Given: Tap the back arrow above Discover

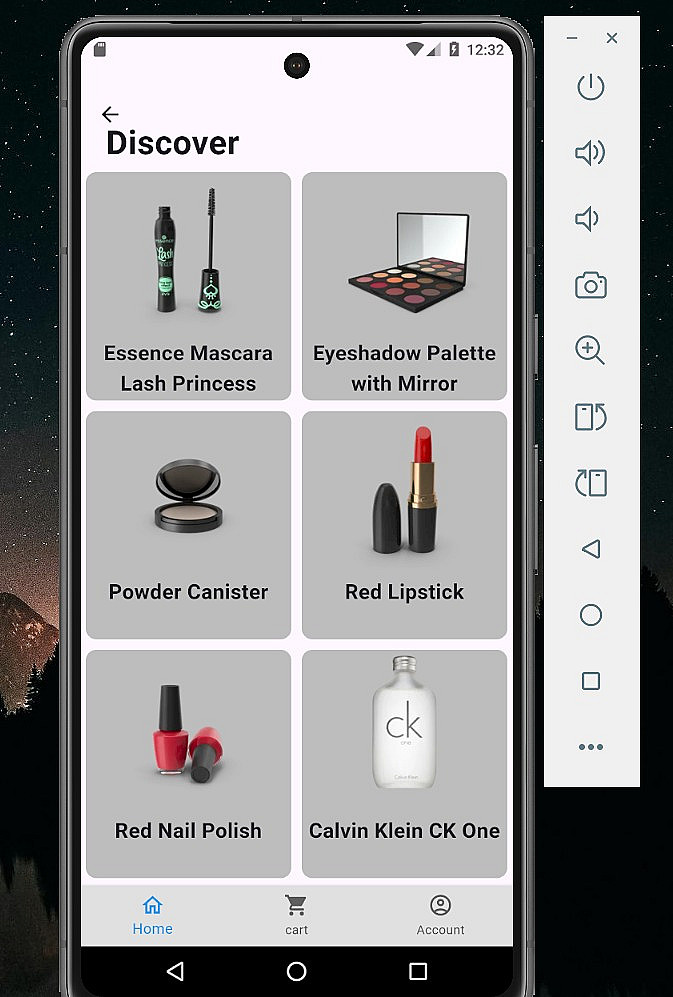Looking at the screenshot, I should (x=110, y=115).
